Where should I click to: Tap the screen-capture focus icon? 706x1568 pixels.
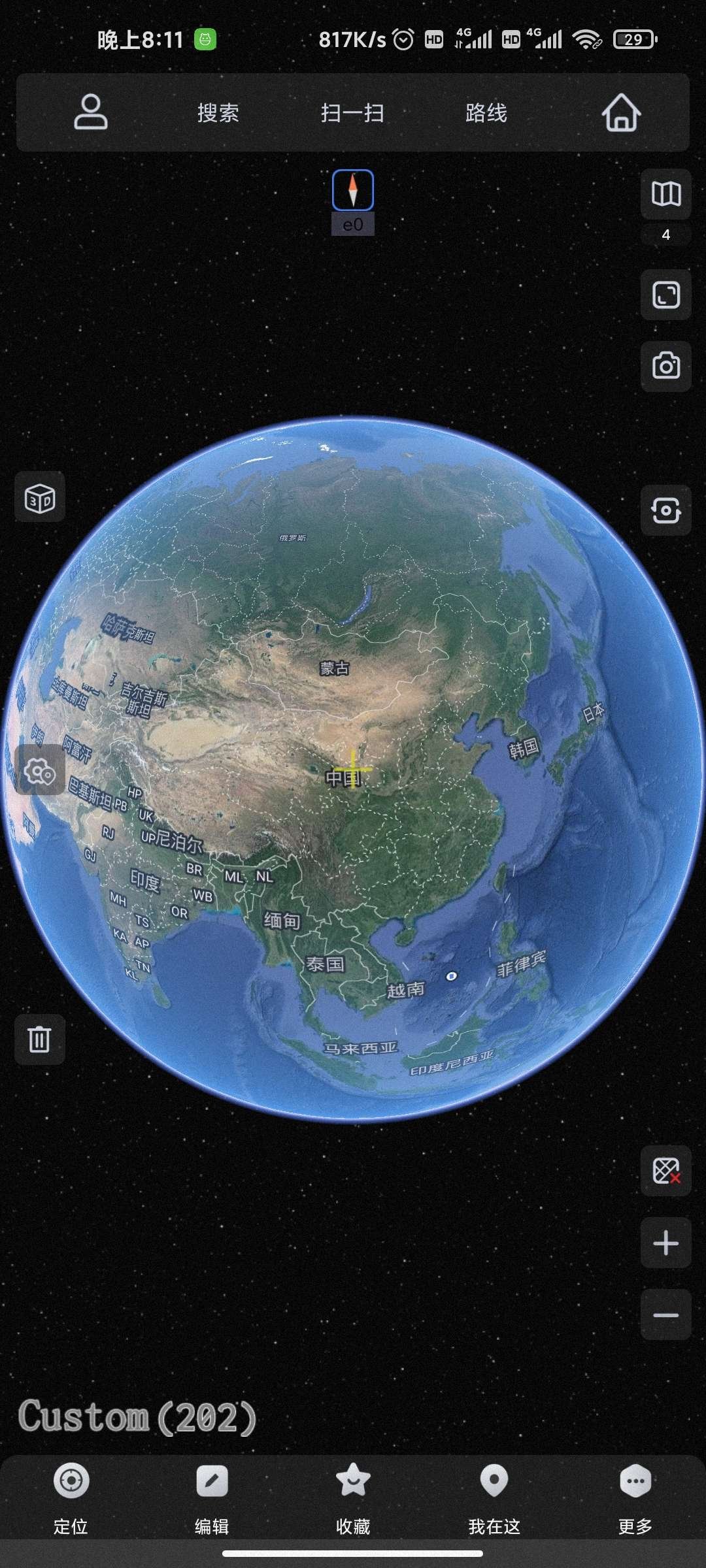pyautogui.click(x=666, y=510)
